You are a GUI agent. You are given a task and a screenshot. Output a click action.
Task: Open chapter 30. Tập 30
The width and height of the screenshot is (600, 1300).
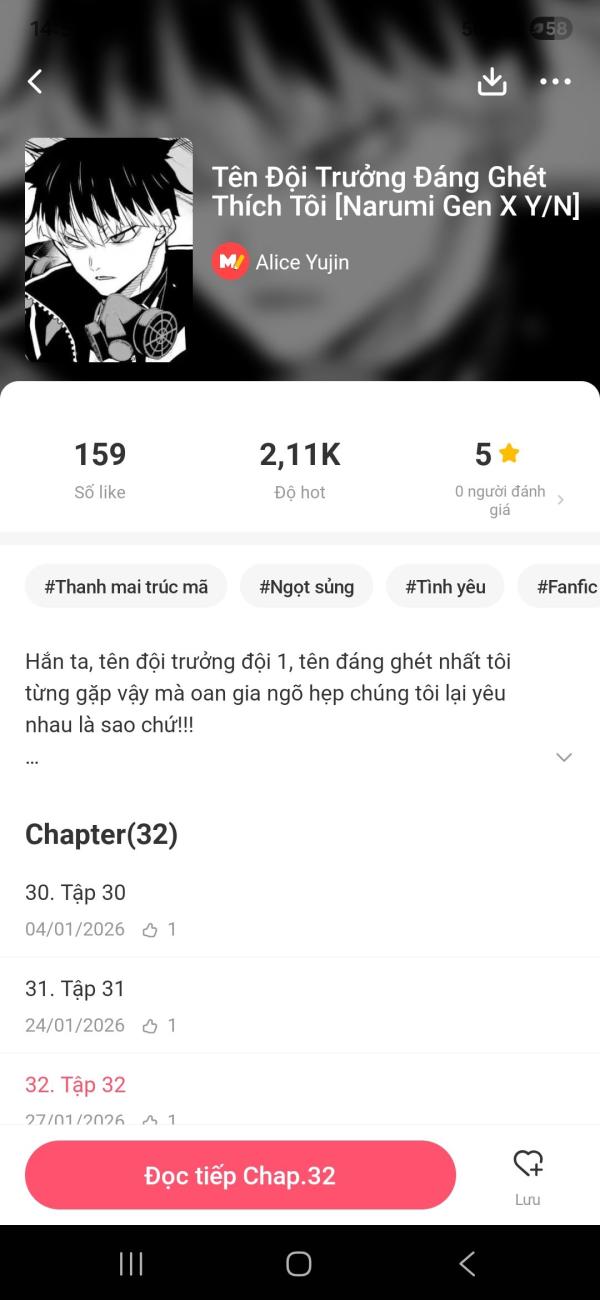pos(76,893)
